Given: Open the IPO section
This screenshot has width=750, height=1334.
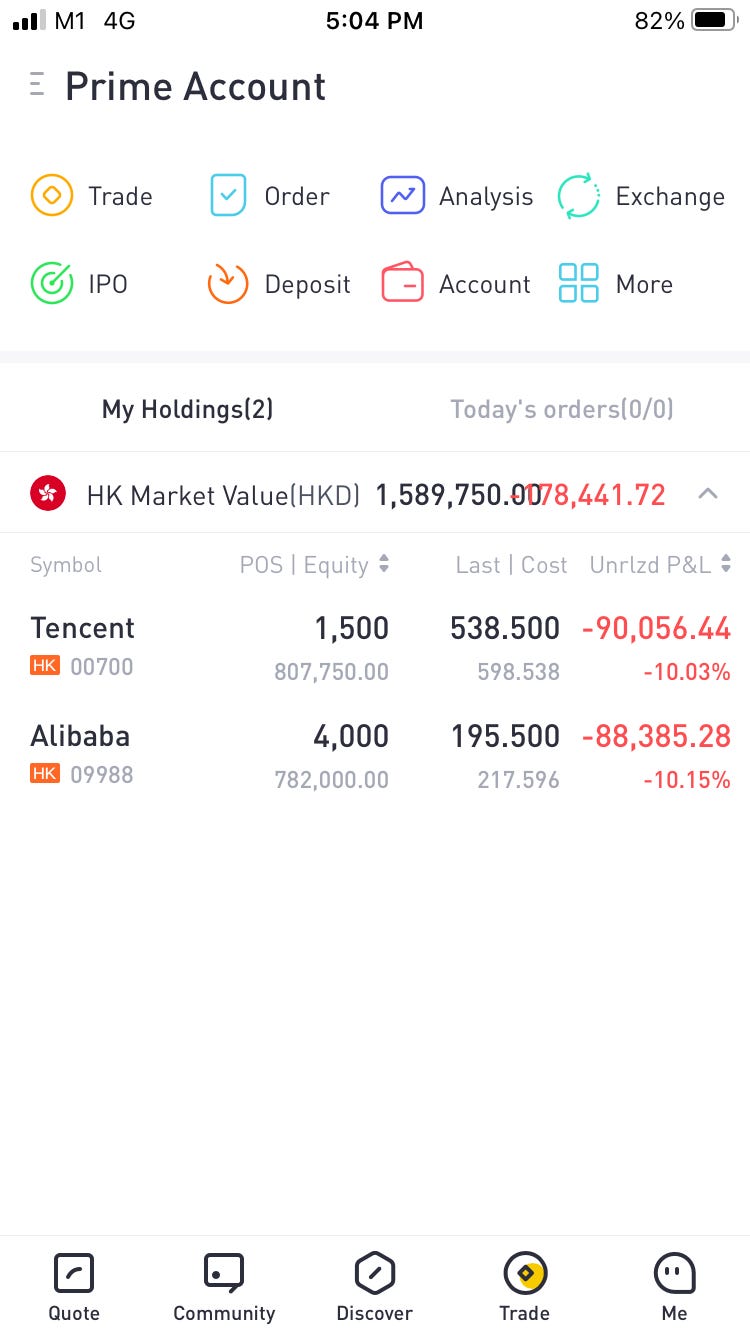Looking at the screenshot, I should [x=80, y=284].
